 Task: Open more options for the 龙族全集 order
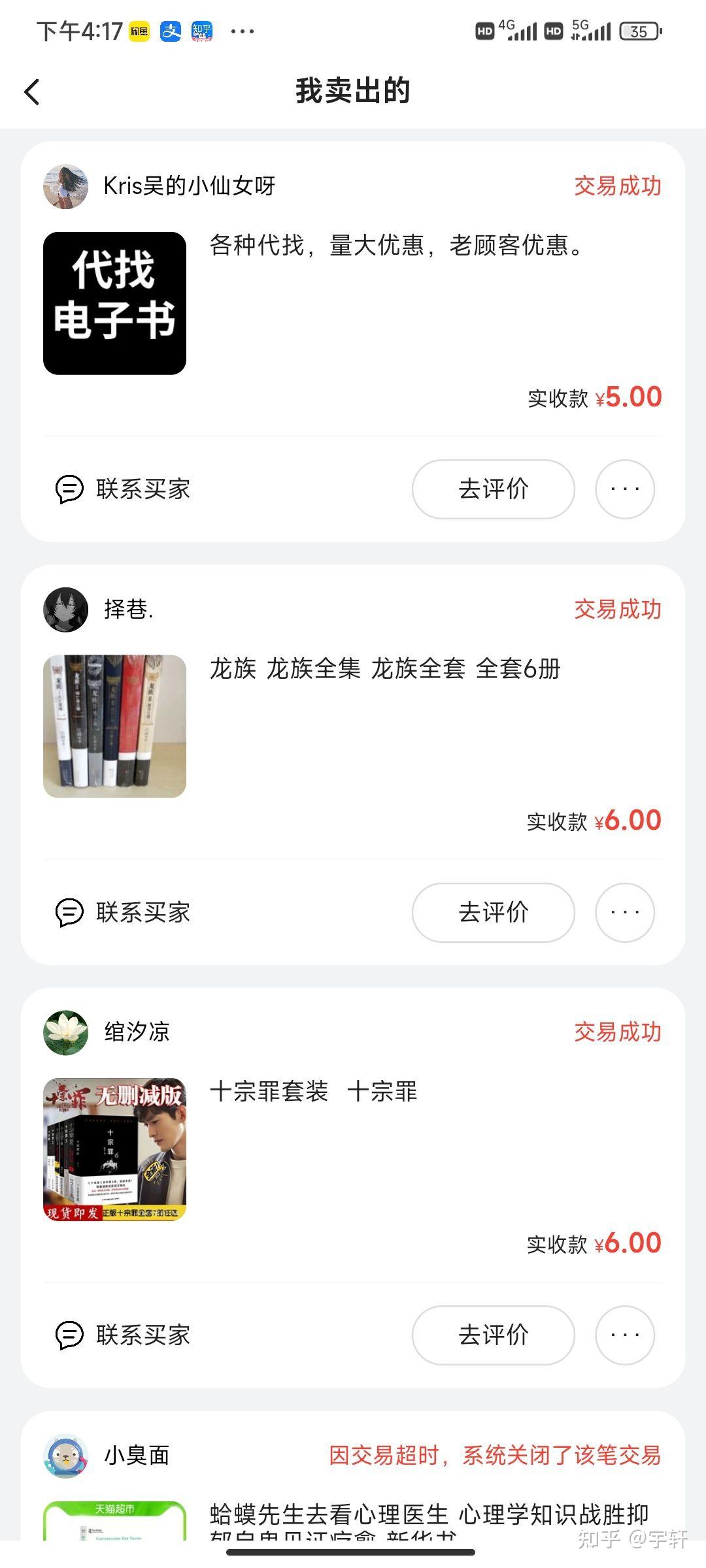(x=624, y=912)
